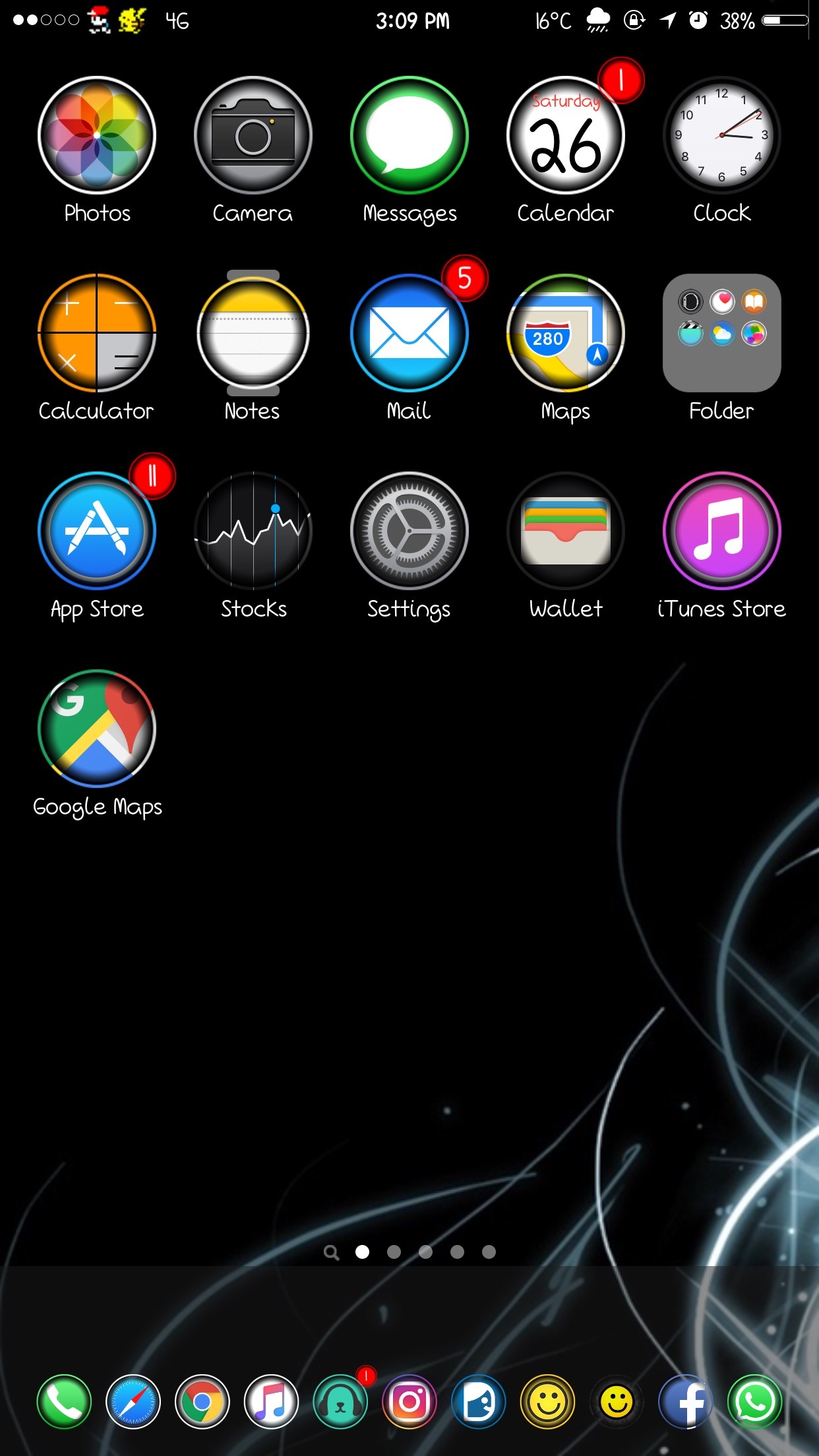The height and width of the screenshot is (1456, 819).
Task: Launch the Camera app
Action: click(253, 135)
